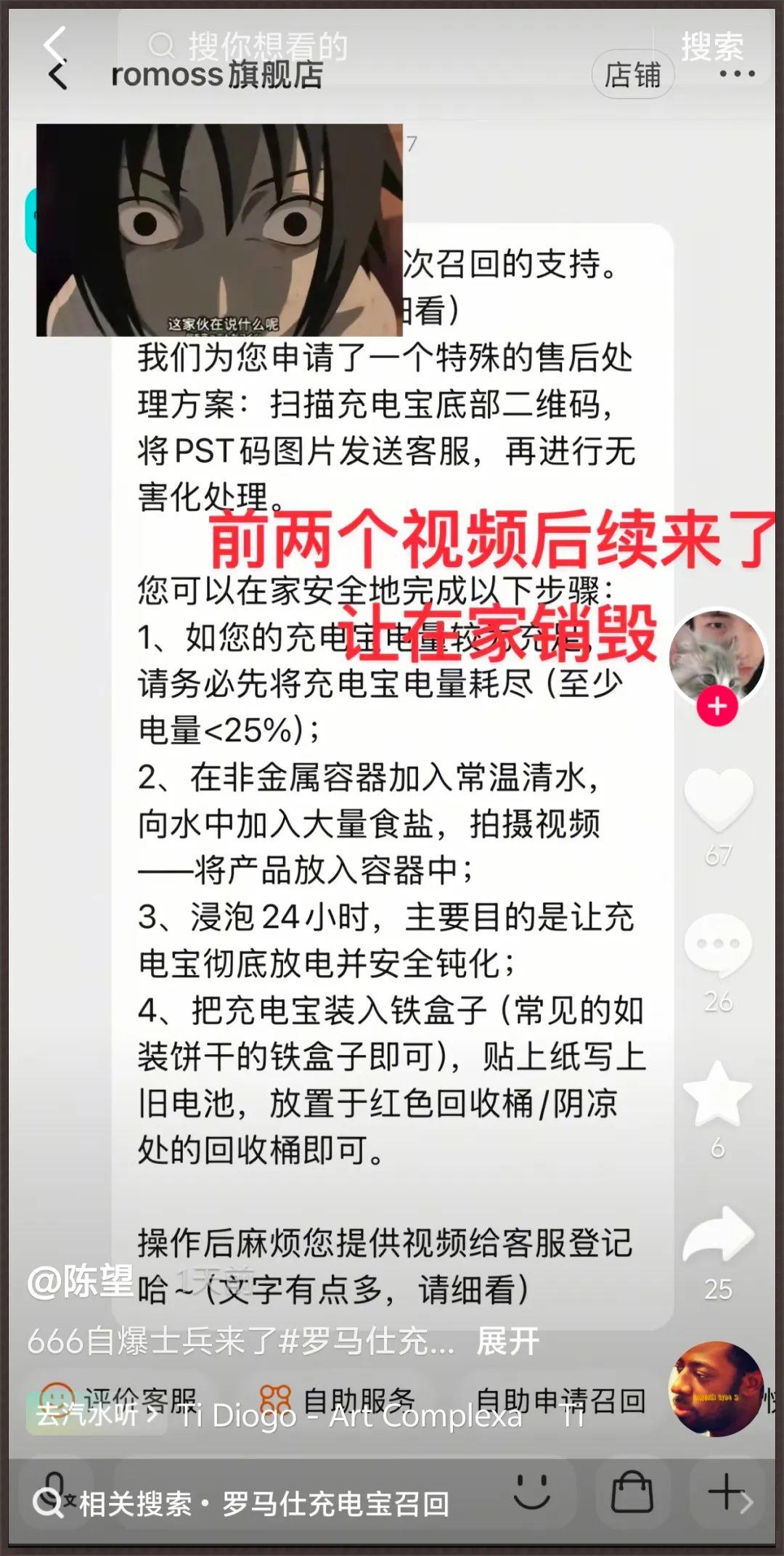
Task: Go back with the top-left arrow
Action: [55, 45]
